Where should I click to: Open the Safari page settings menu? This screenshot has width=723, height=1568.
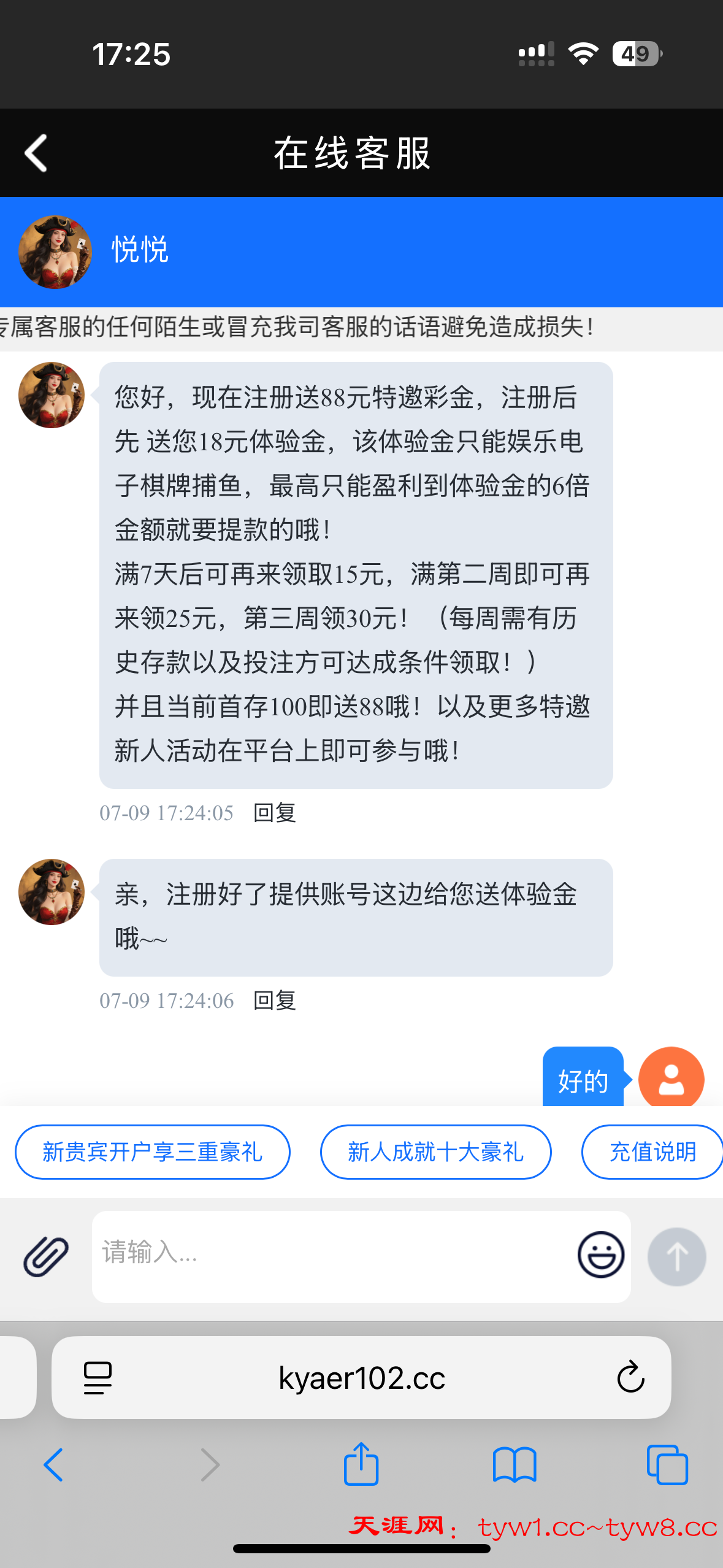pos(98,1378)
